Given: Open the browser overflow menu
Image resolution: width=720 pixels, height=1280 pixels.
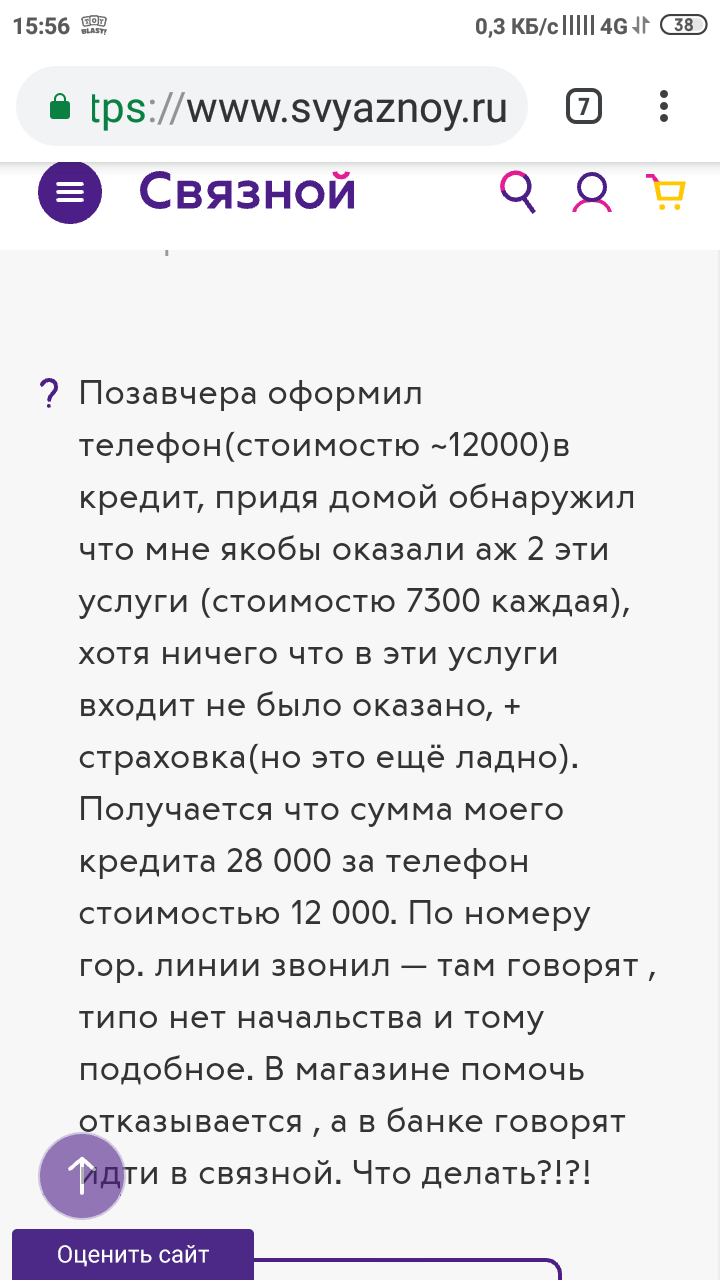Looking at the screenshot, I should (x=665, y=106).
